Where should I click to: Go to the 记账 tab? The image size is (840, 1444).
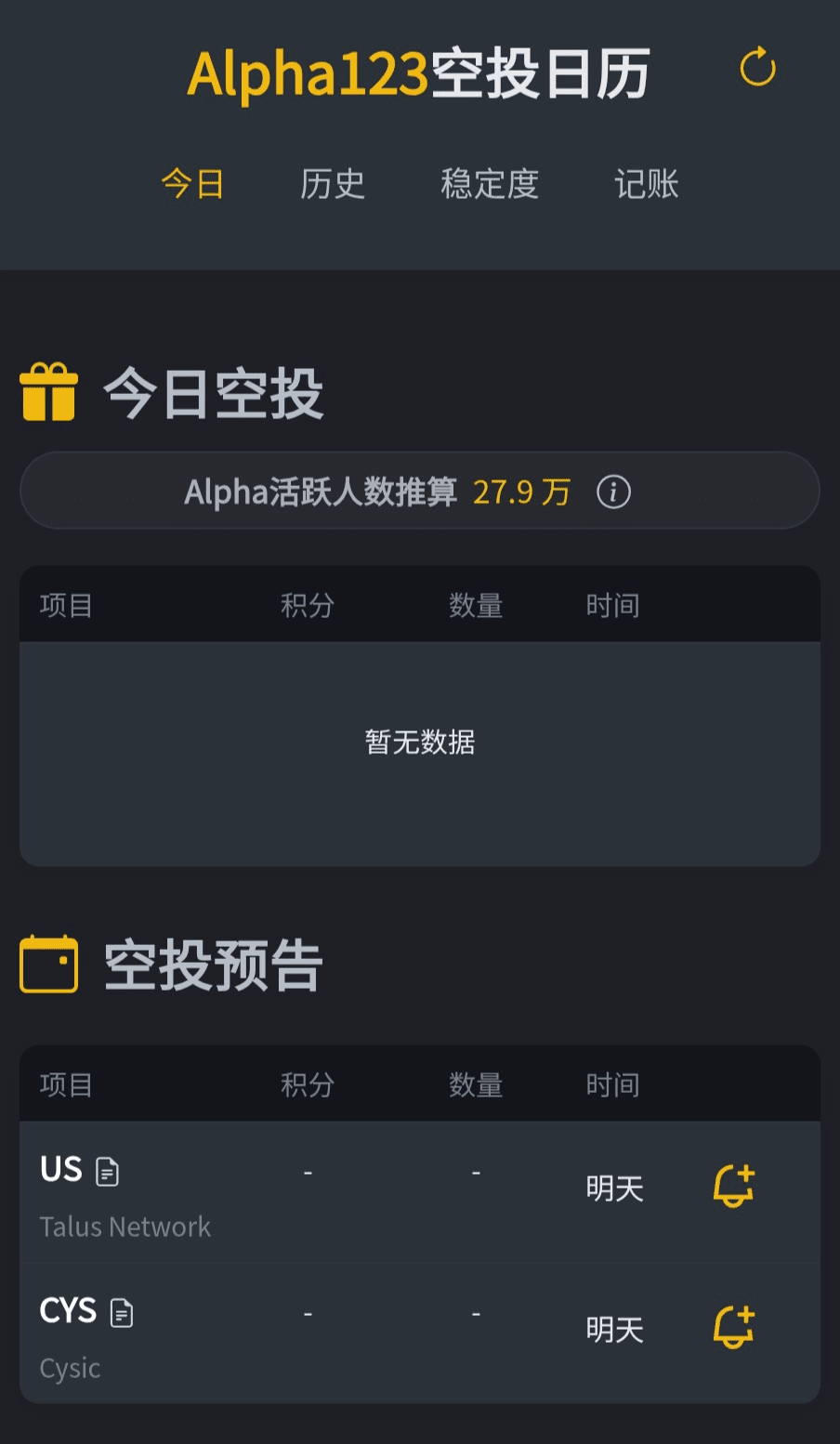pyautogui.click(x=646, y=184)
